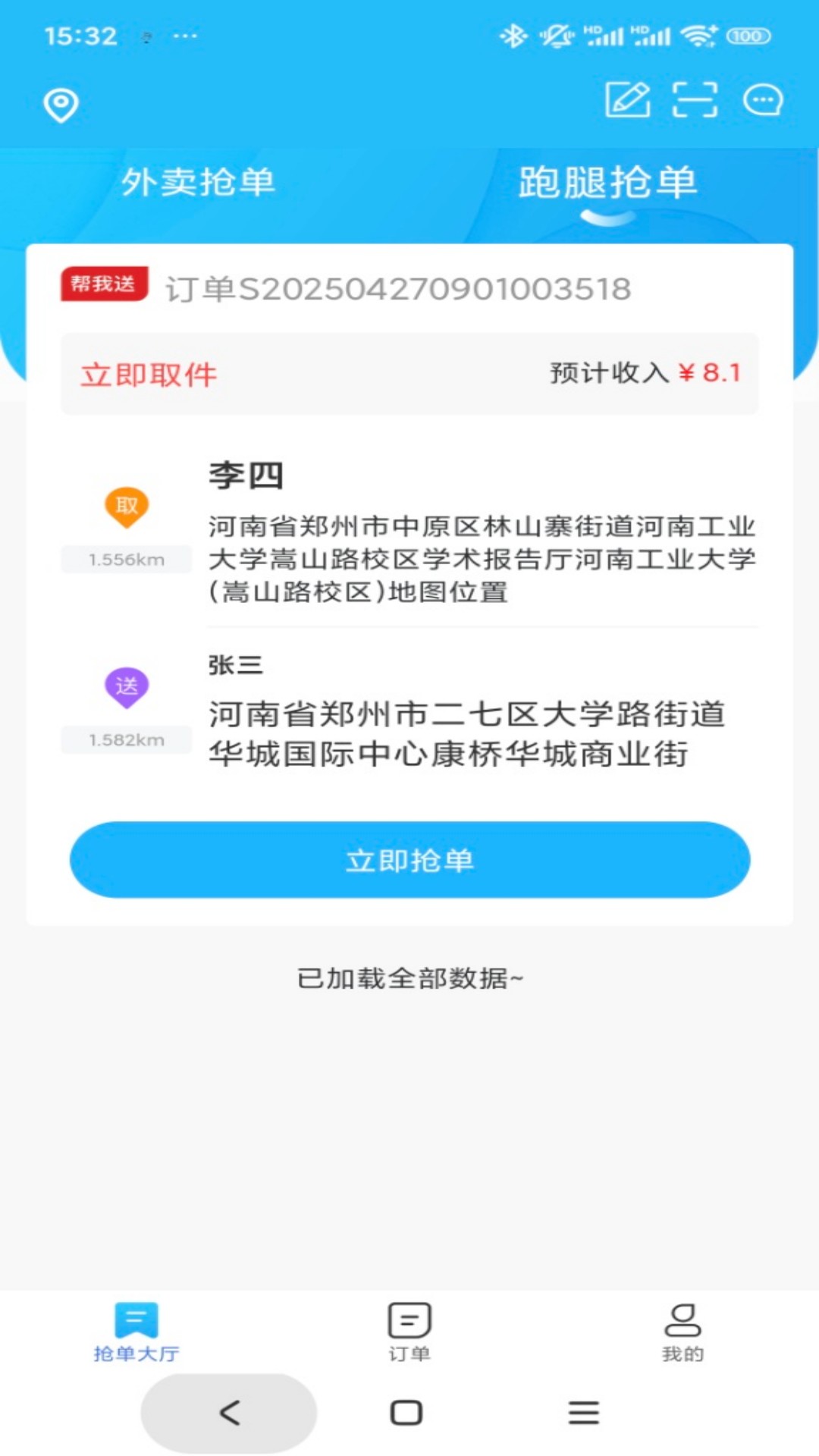Open the compose/edit icon at top right
This screenshot has width=819, height=1456.
tap(628, 99)
